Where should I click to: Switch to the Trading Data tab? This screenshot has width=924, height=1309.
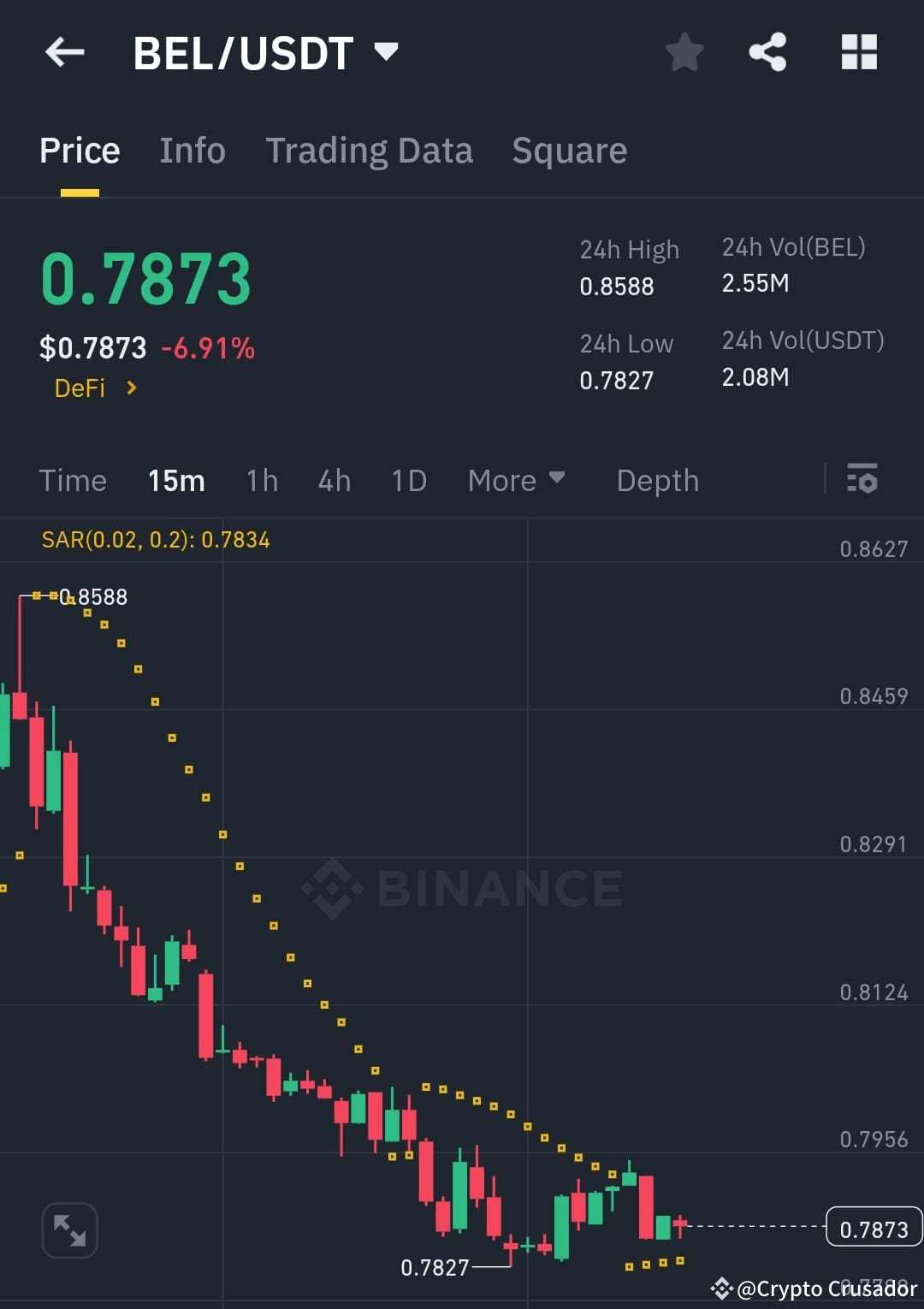coord(370,150)
